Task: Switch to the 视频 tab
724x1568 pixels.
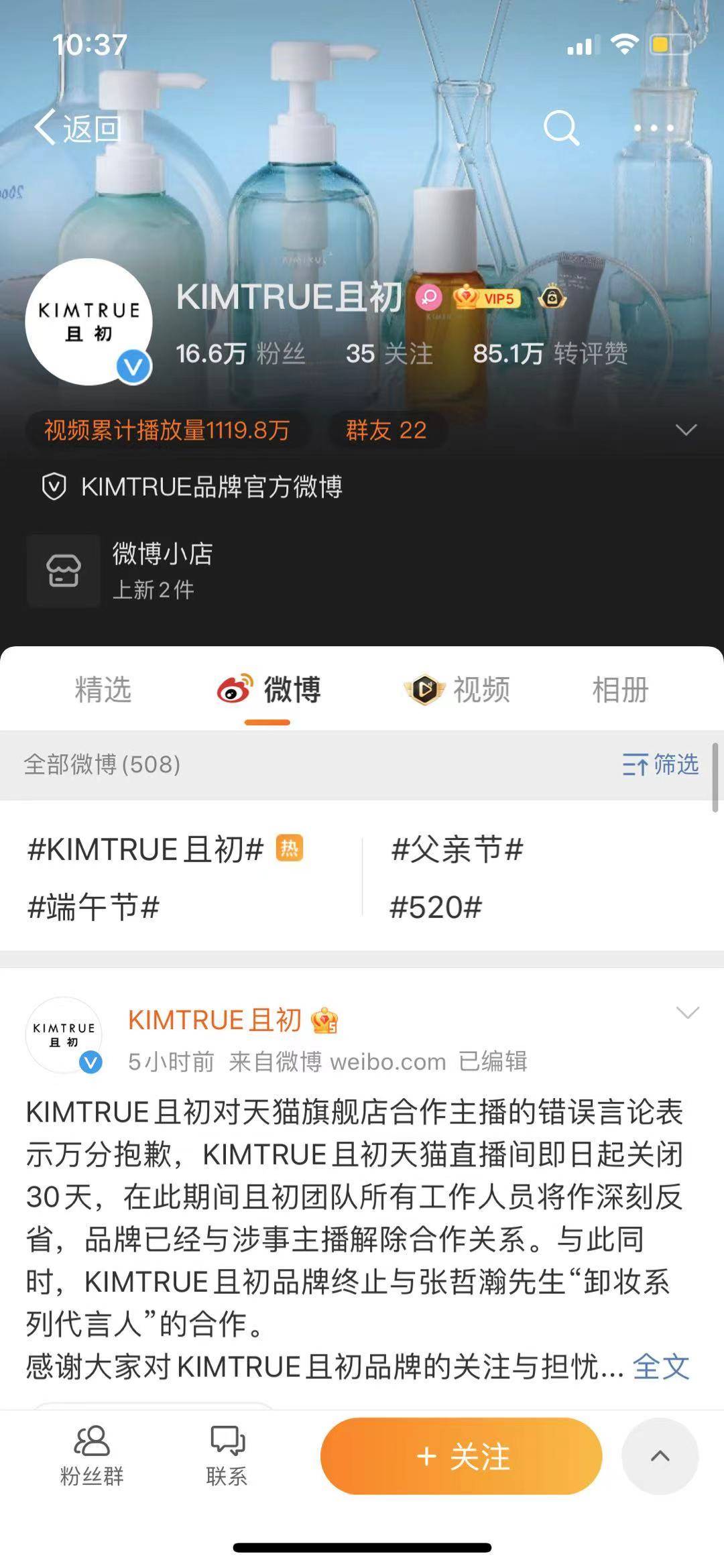Action: 457,690
